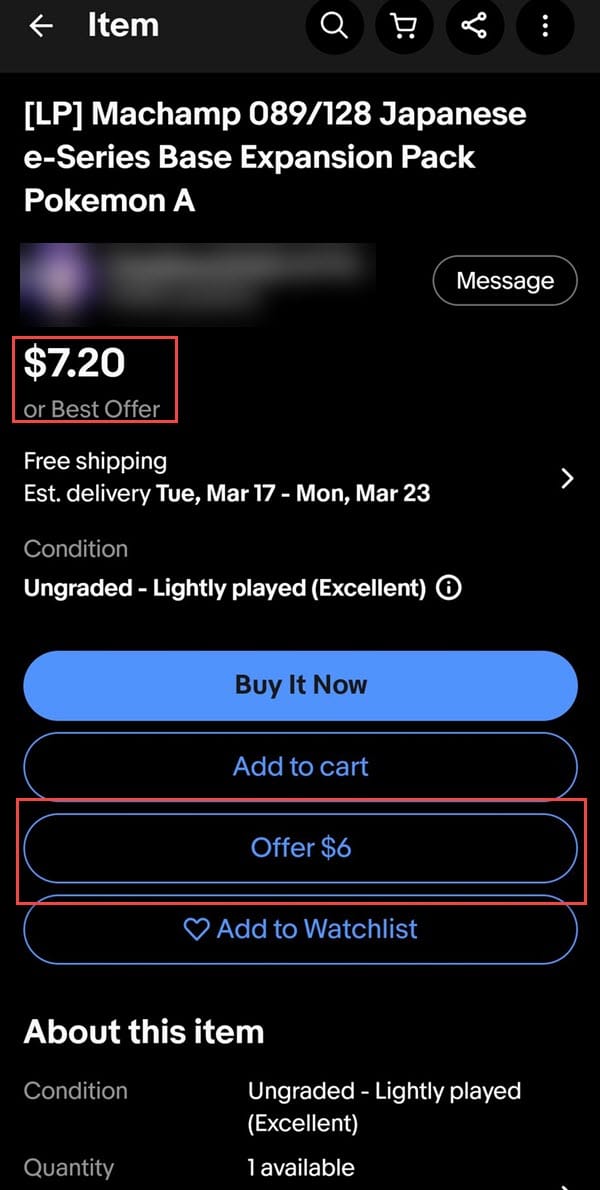
Task: Add the item to cart
Action: point(300,767)
